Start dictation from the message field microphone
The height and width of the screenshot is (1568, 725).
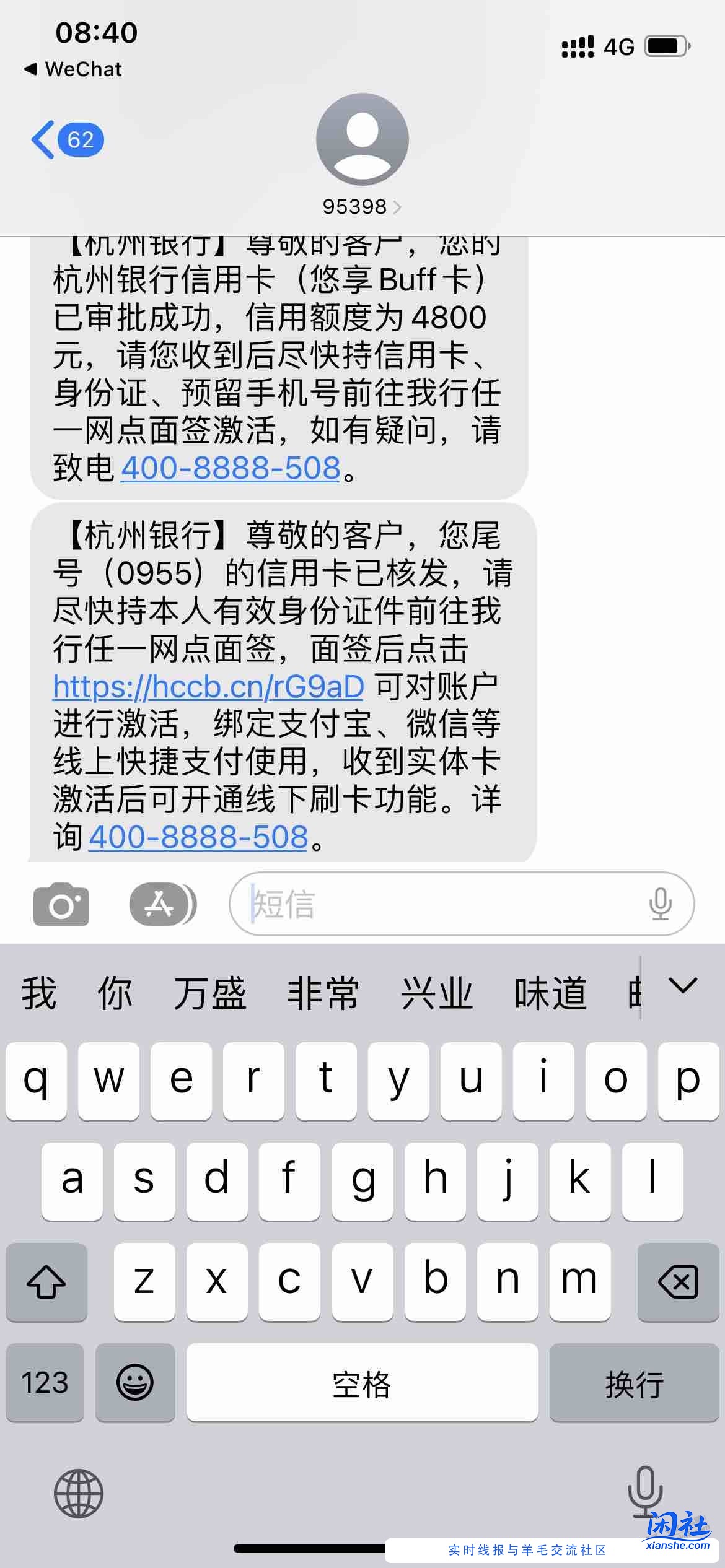pos(660,904)
